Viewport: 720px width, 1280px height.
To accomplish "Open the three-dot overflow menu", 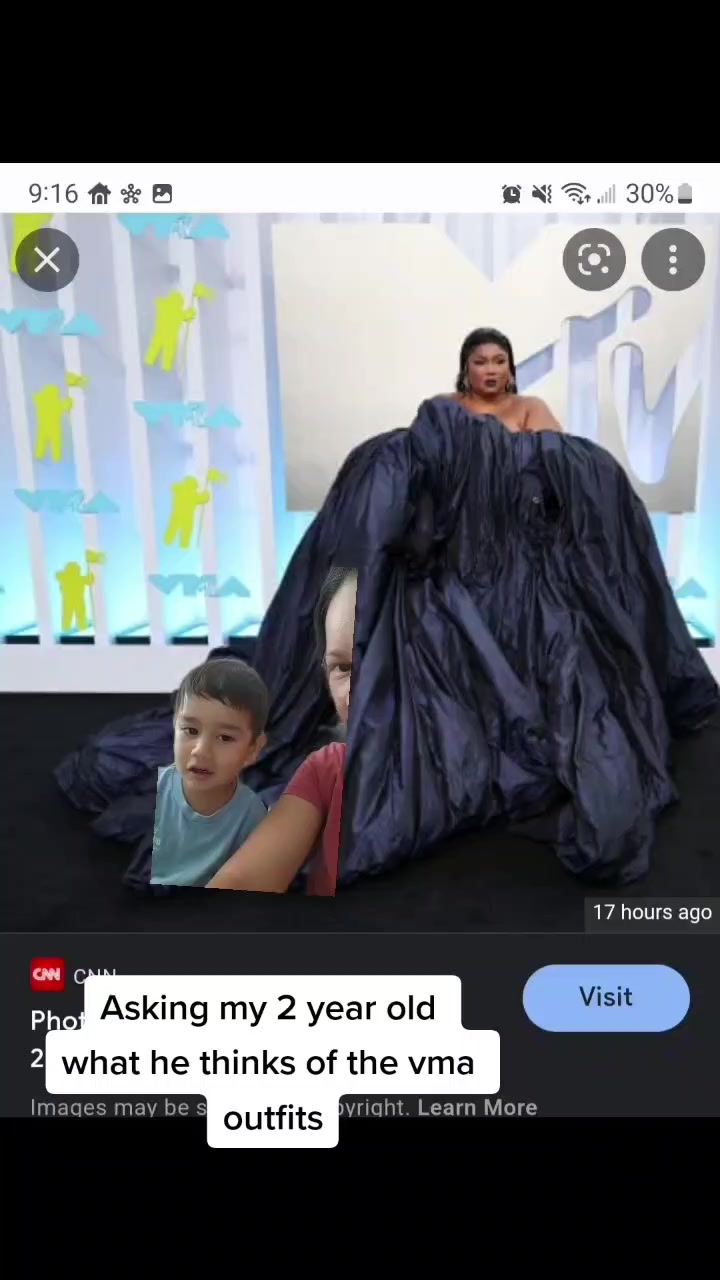I will 673,261.
